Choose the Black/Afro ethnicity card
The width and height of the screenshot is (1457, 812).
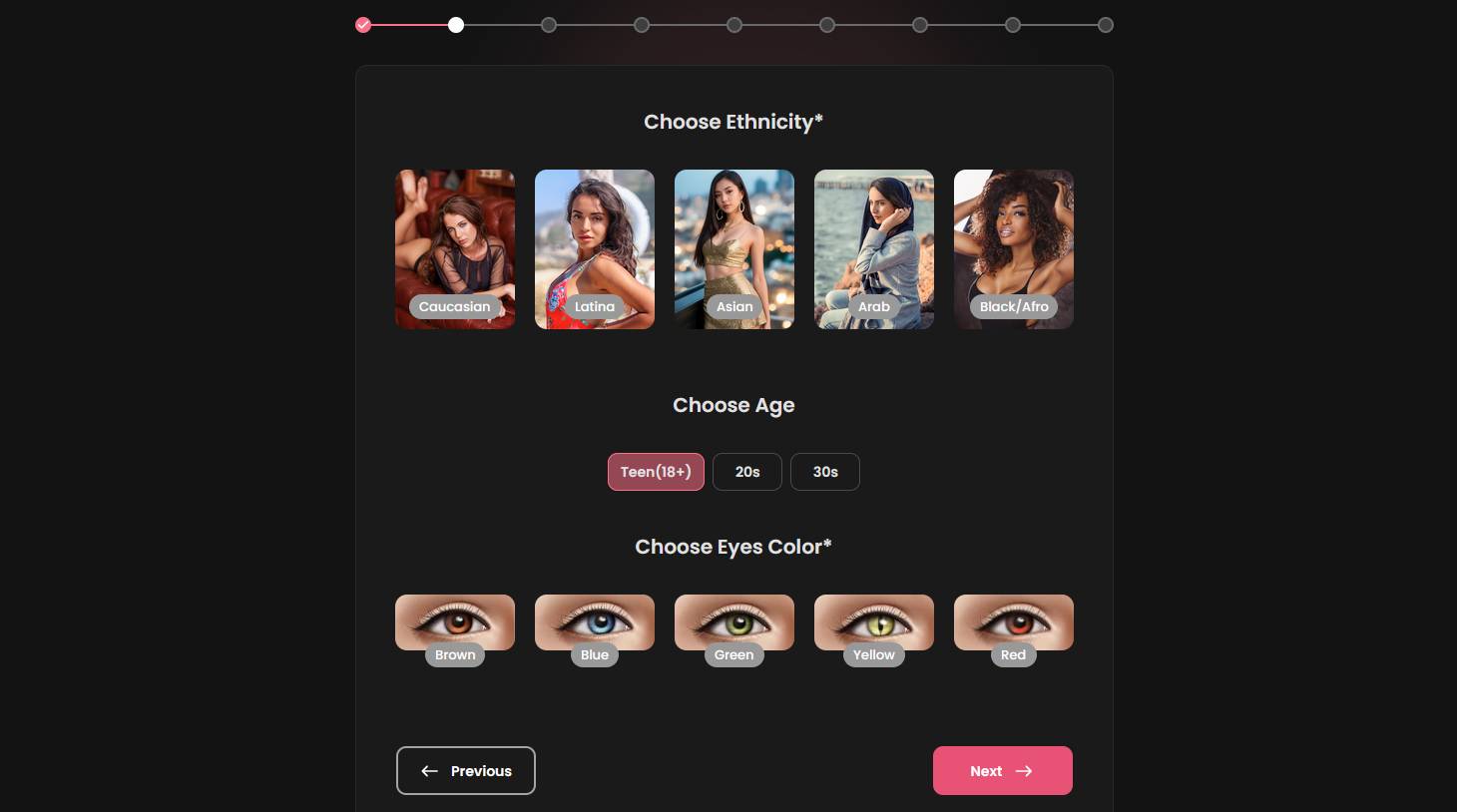click(x=1014, y=248)
